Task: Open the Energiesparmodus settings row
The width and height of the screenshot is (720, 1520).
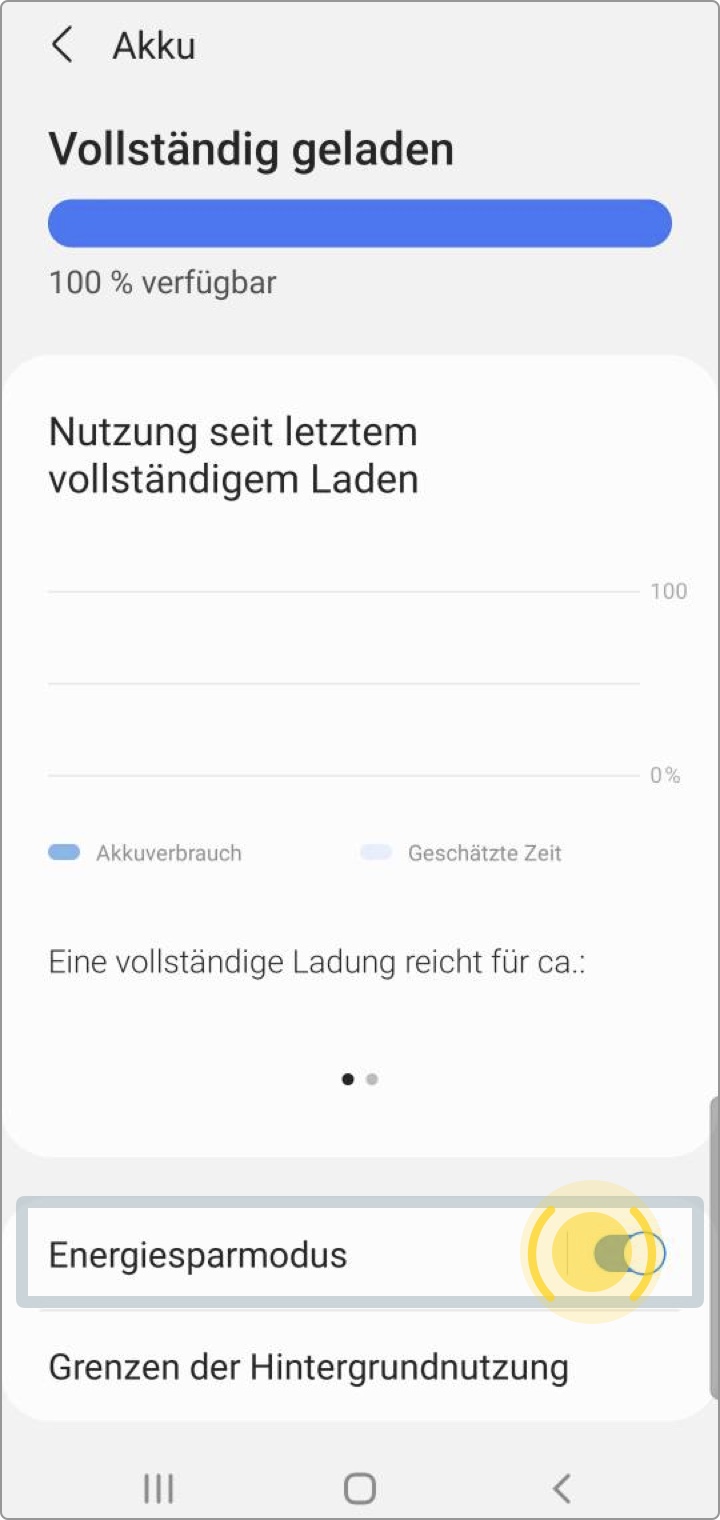Action: click(x=360, y=1253)
